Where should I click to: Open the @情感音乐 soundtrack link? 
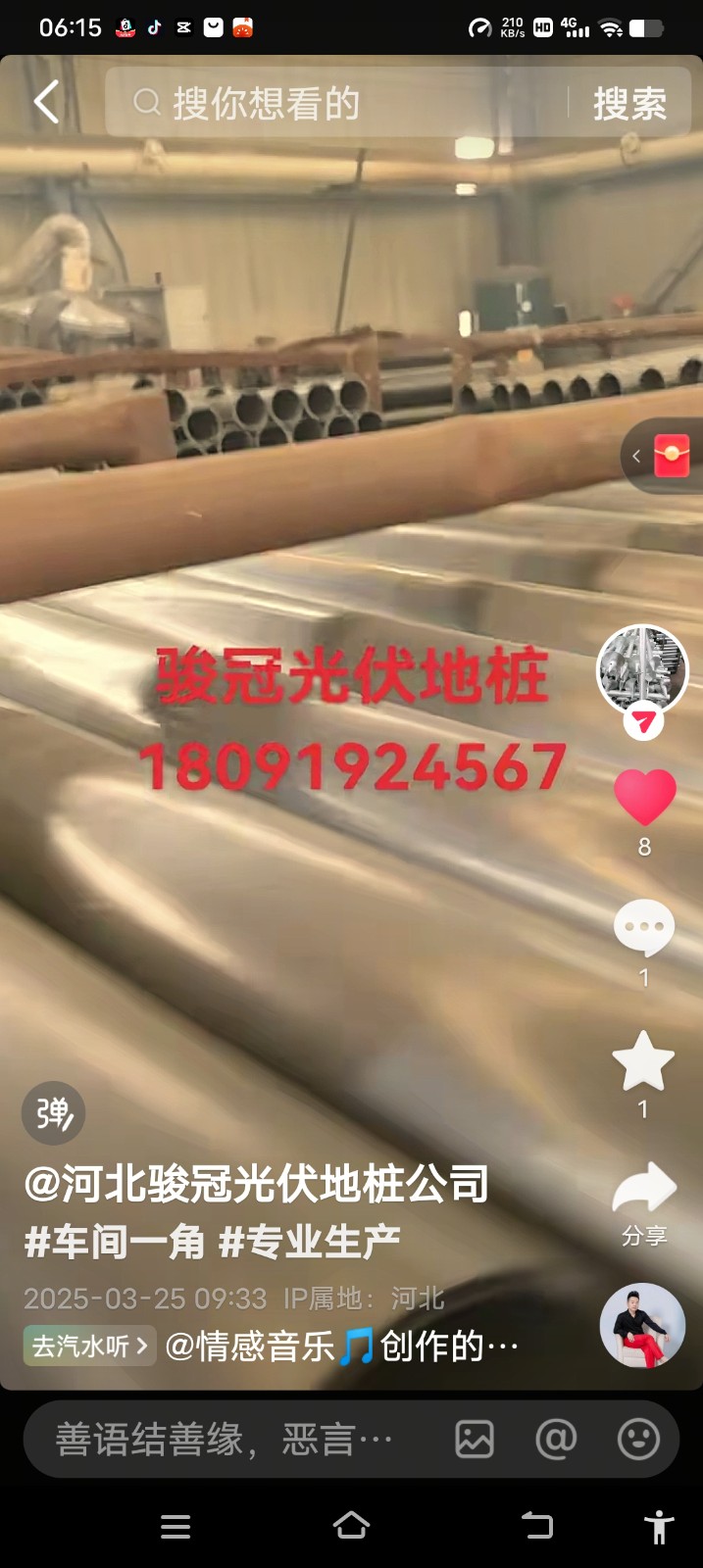341,1347
